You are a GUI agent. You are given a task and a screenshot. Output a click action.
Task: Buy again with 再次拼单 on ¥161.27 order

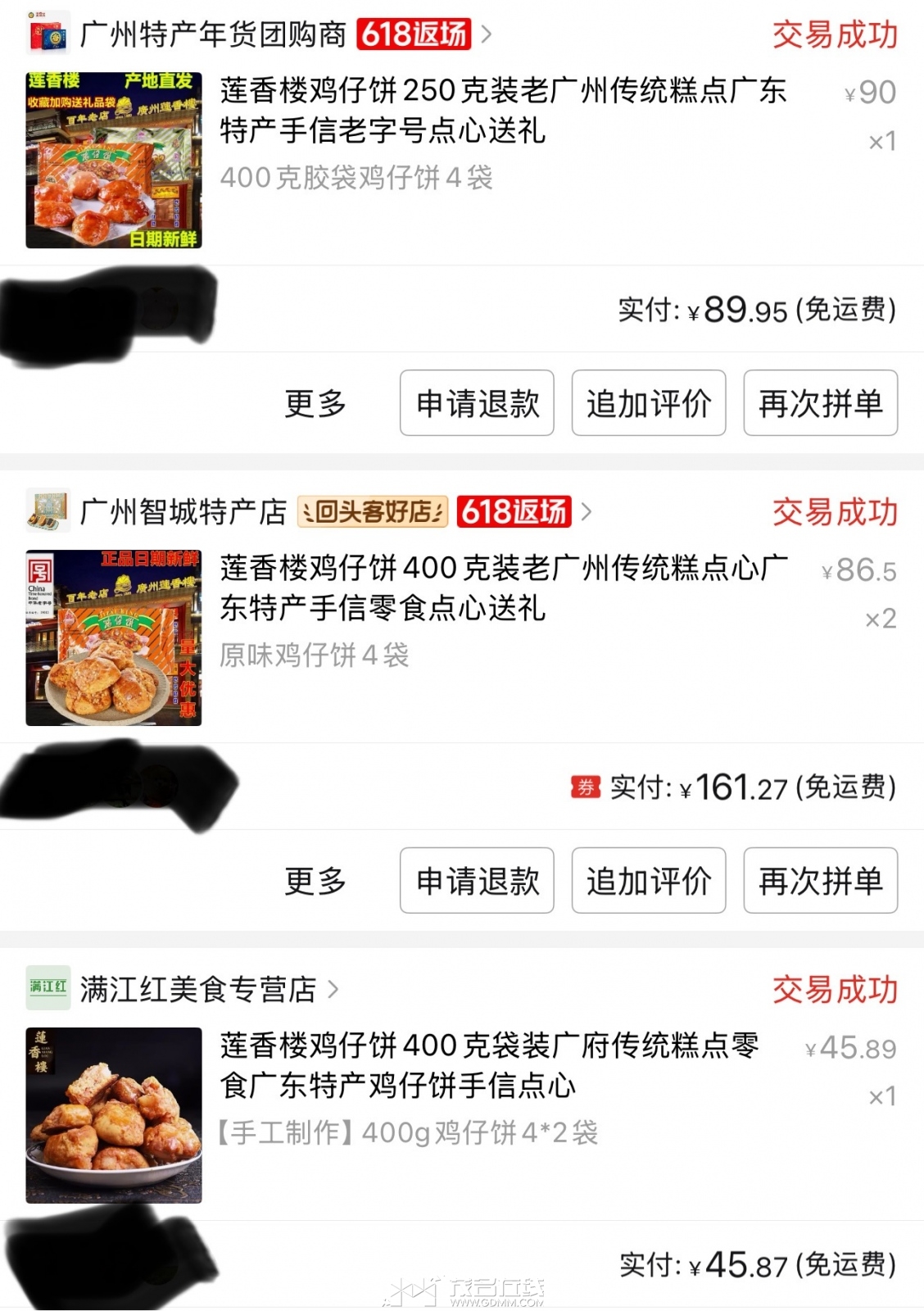820,881
